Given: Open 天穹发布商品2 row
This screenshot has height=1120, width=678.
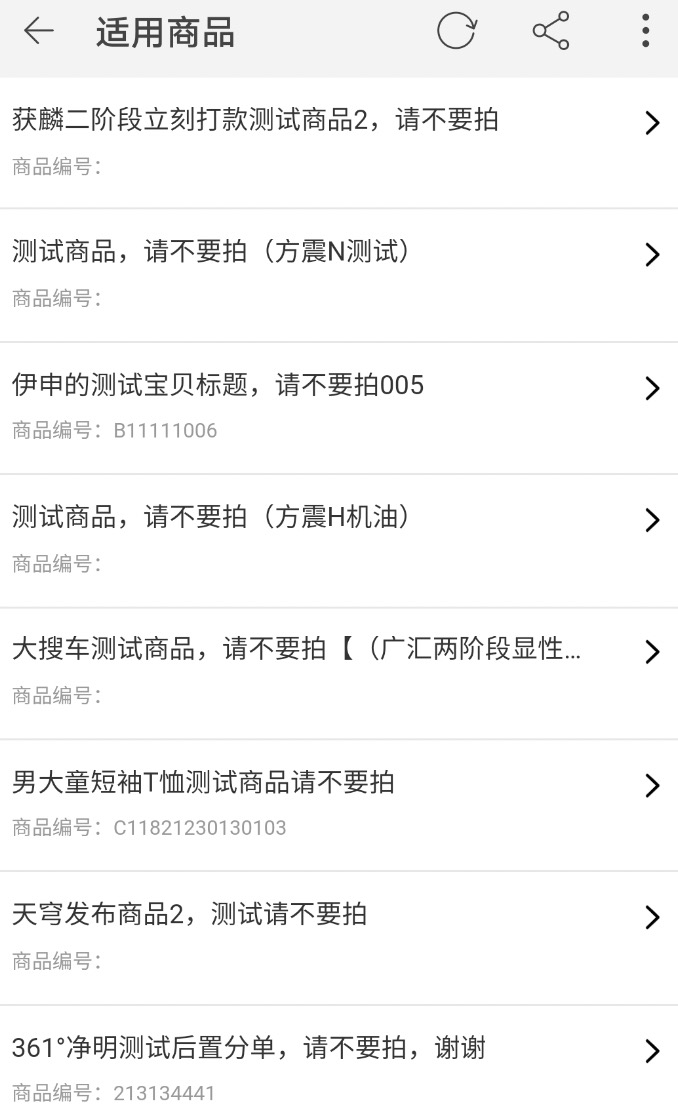Looking at the screenshot, I should pos(339,938).
